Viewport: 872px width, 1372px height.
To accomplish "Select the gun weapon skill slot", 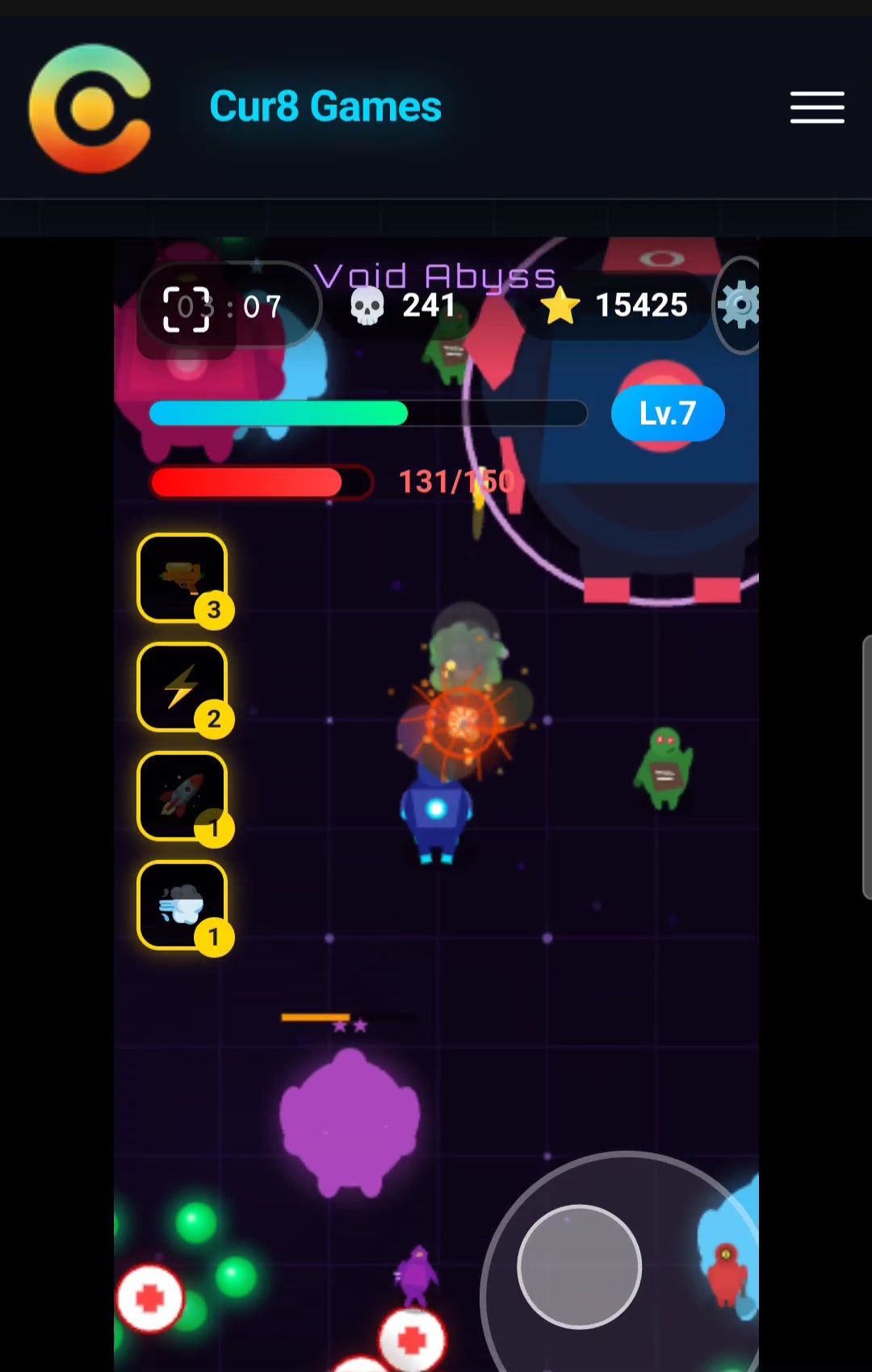I will 182,578.
